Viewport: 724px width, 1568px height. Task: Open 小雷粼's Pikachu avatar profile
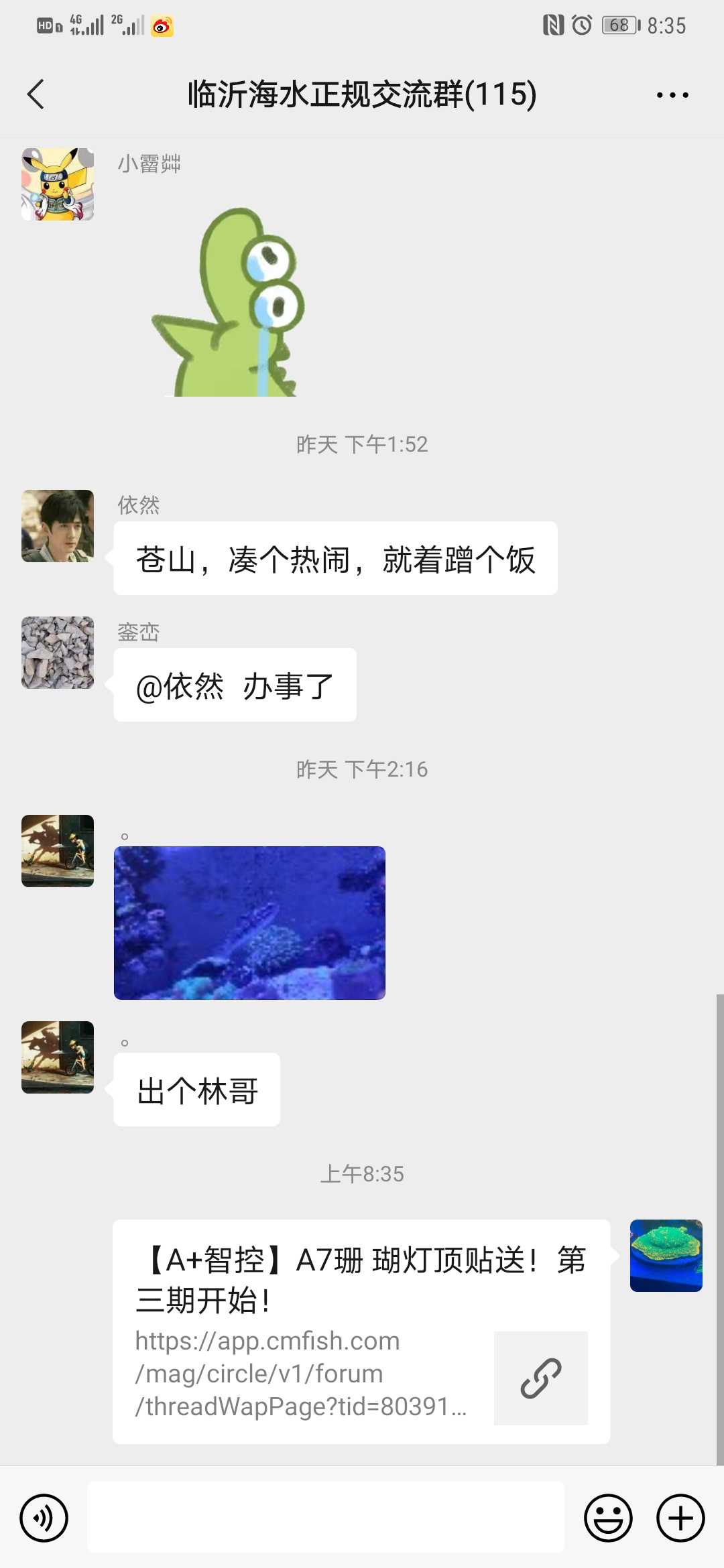click(58, 184)
